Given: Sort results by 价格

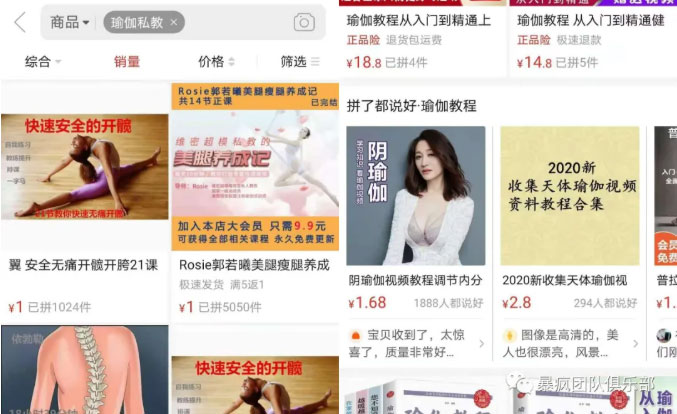Looking at the screenshot, I should [x=216, y=61].
